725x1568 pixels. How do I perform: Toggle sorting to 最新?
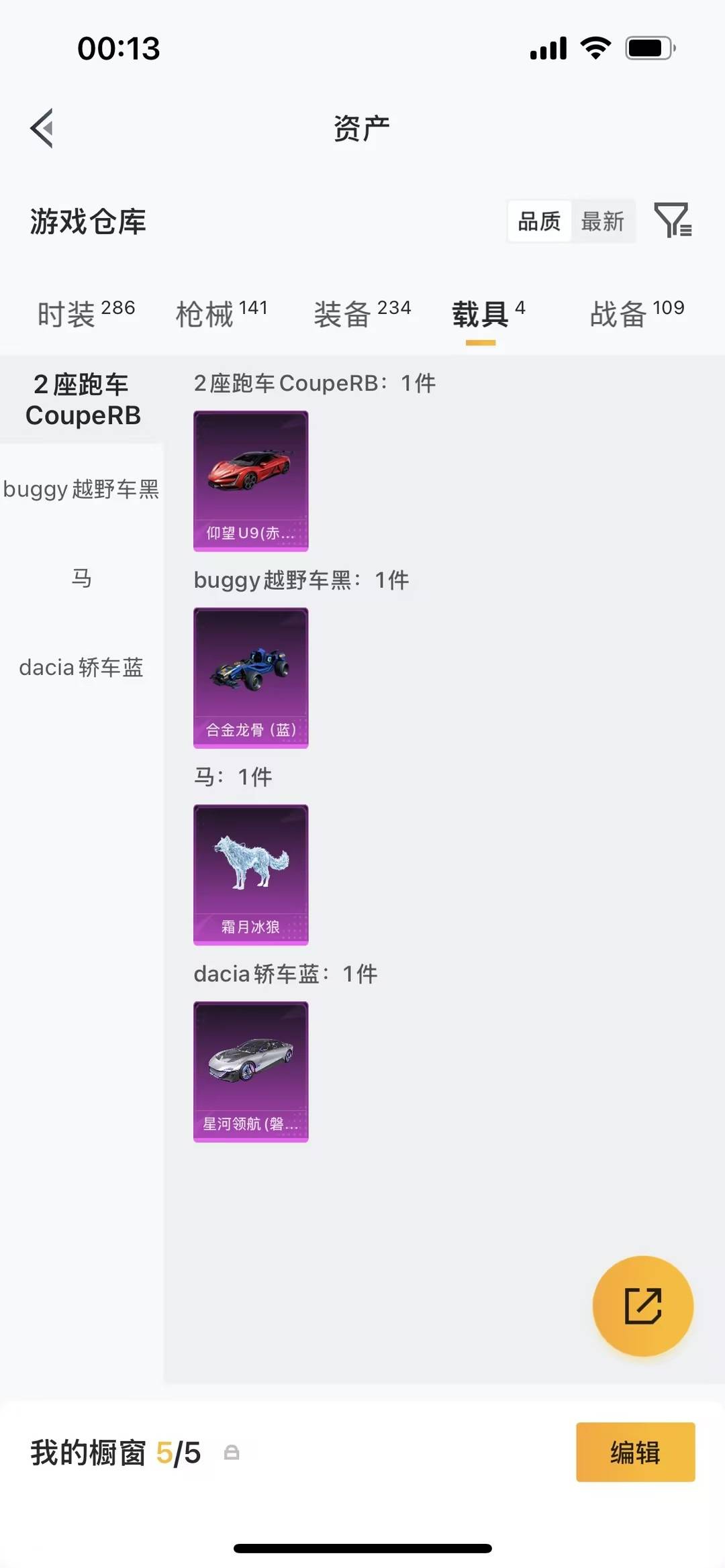pyautogui.click(x=603, y=221)
